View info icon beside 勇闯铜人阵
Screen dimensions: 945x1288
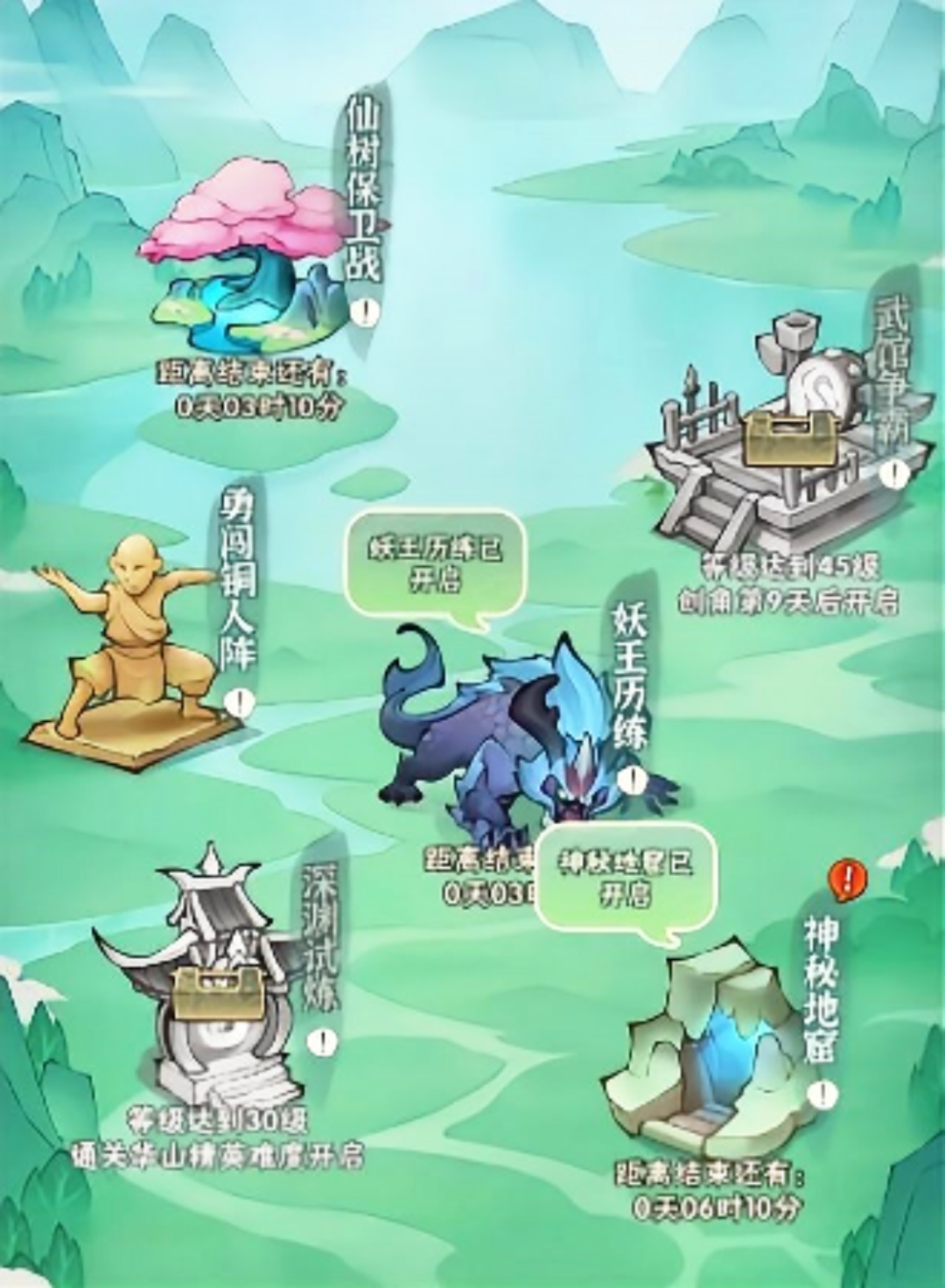coord(238,703)
